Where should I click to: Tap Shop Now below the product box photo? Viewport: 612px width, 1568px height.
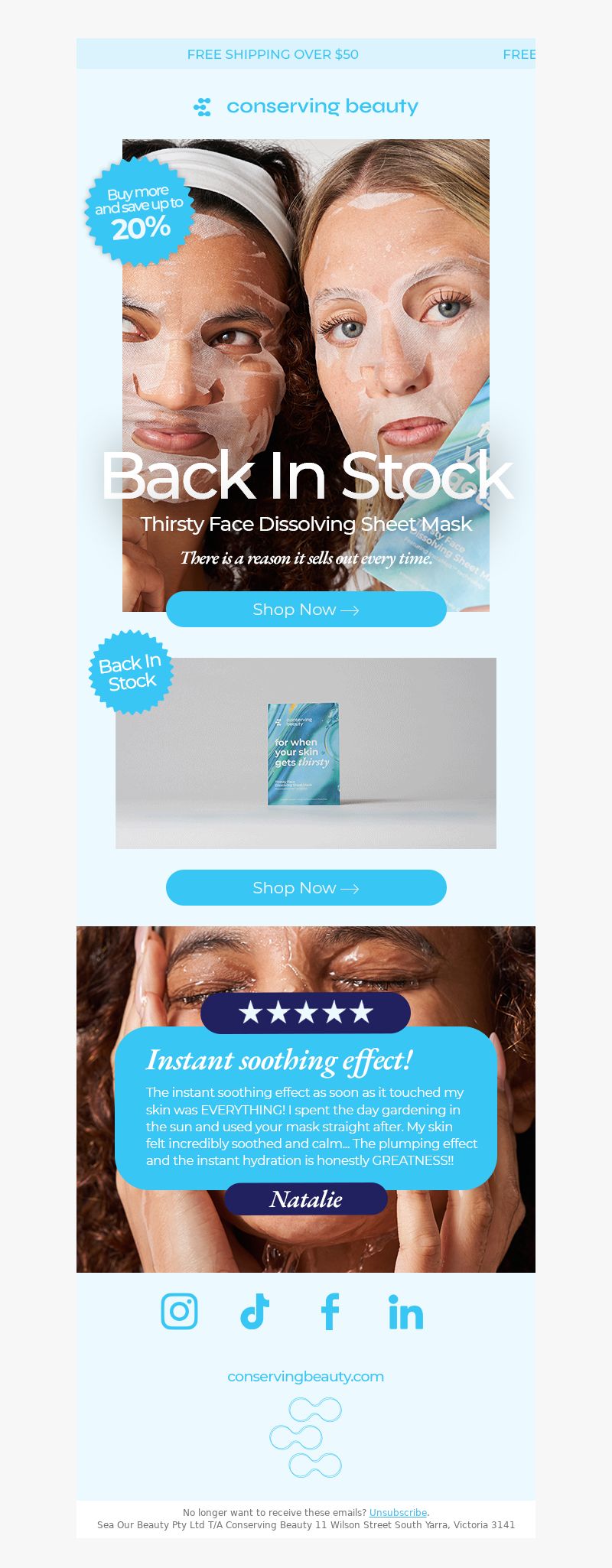click(306, 888)
